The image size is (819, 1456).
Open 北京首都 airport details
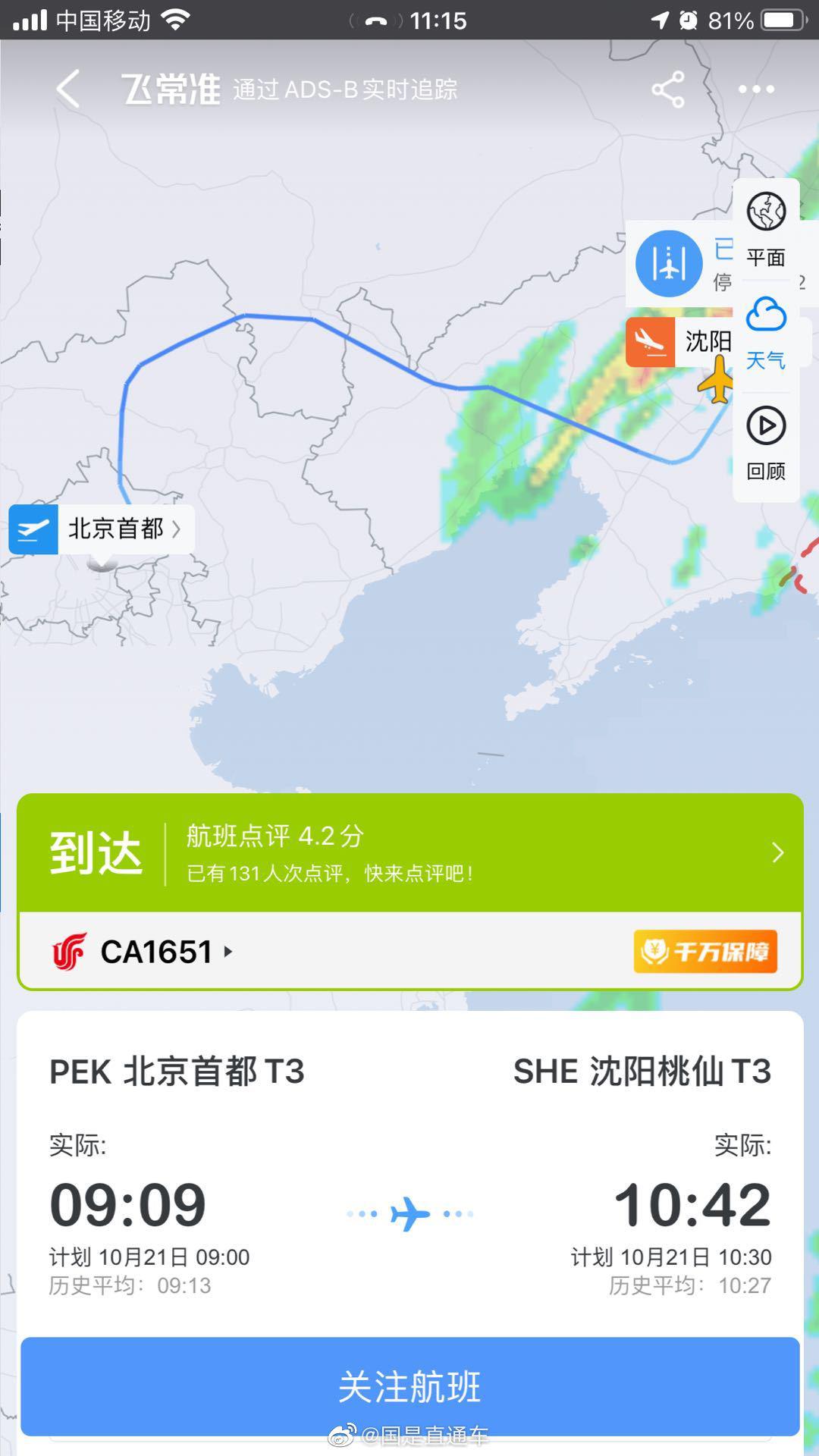coord(102,529)
